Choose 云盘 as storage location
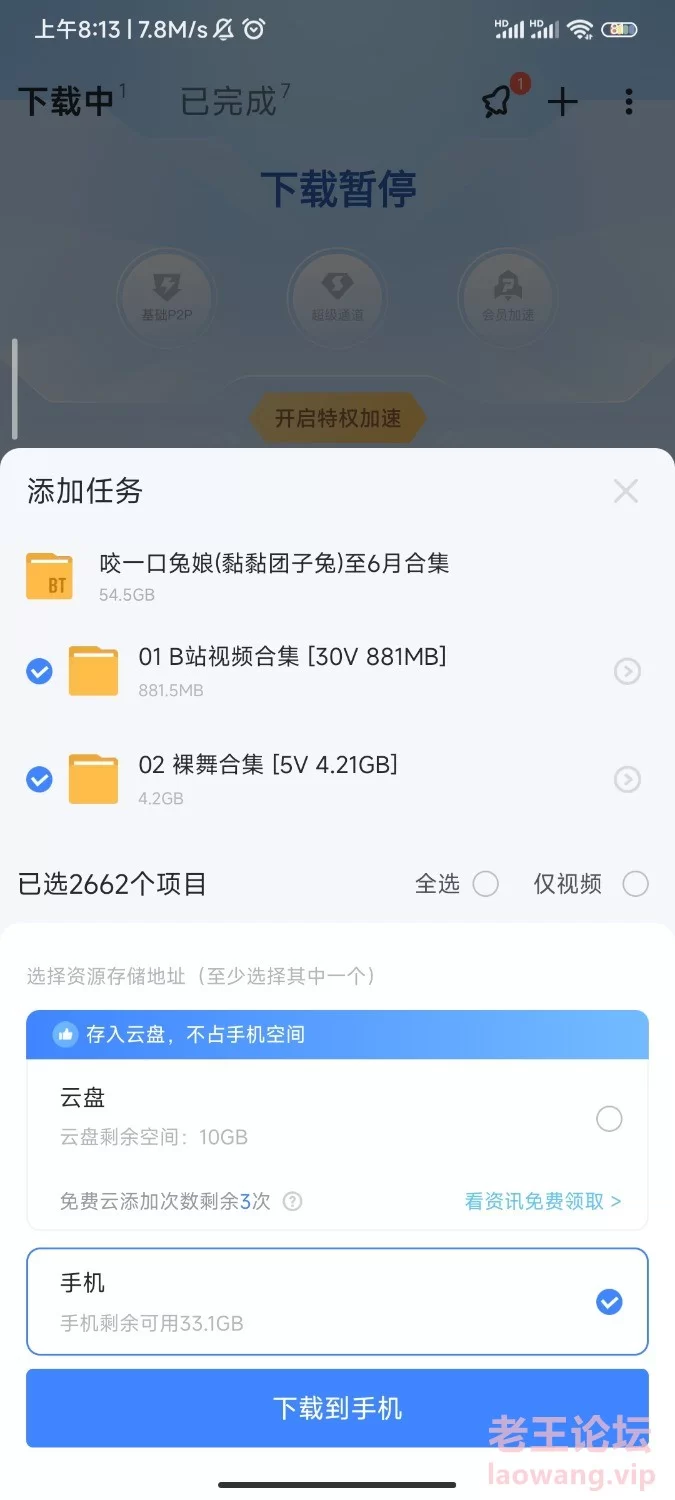 [609, 1118]
